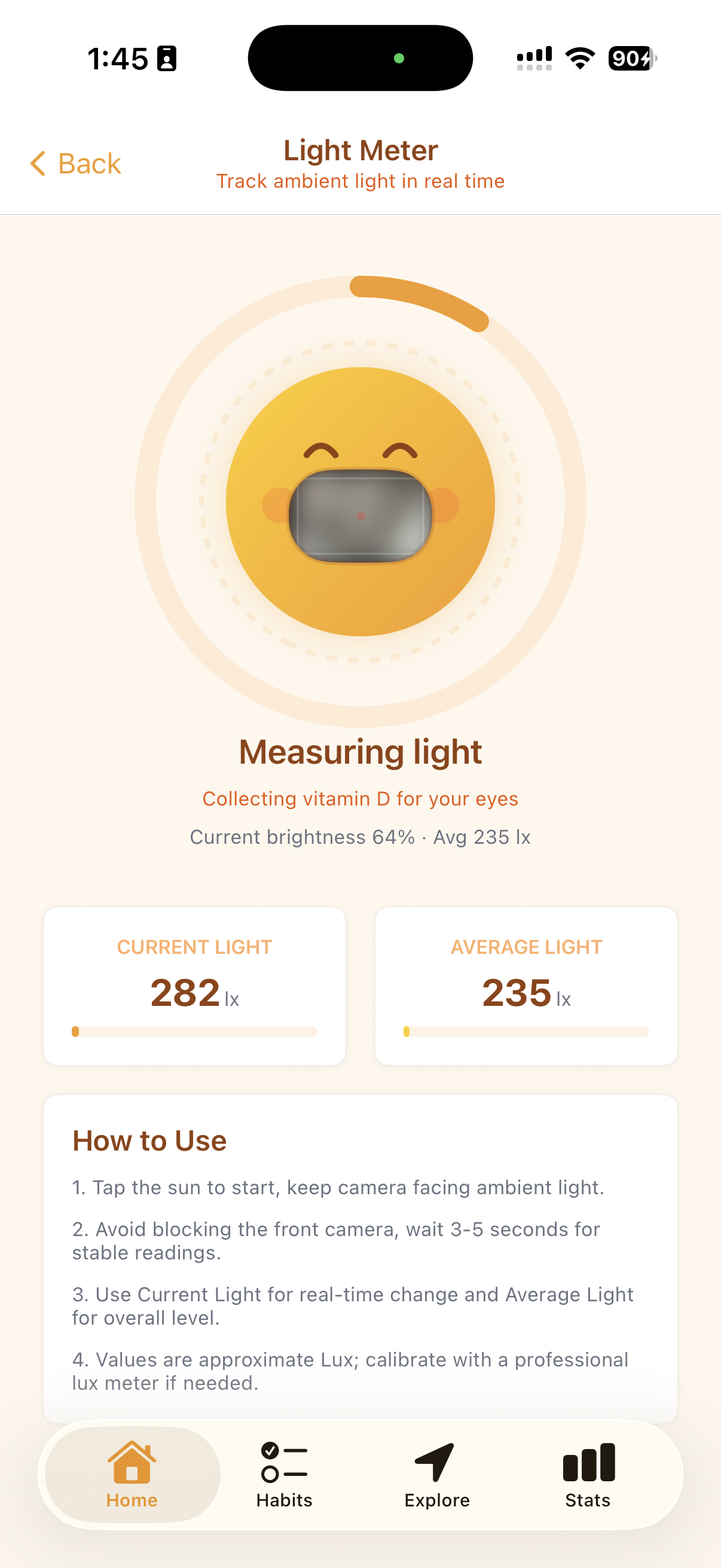Screen dimensions: 721x1568
Task: Tap the back chevron icon
Action: click(38, 163)
